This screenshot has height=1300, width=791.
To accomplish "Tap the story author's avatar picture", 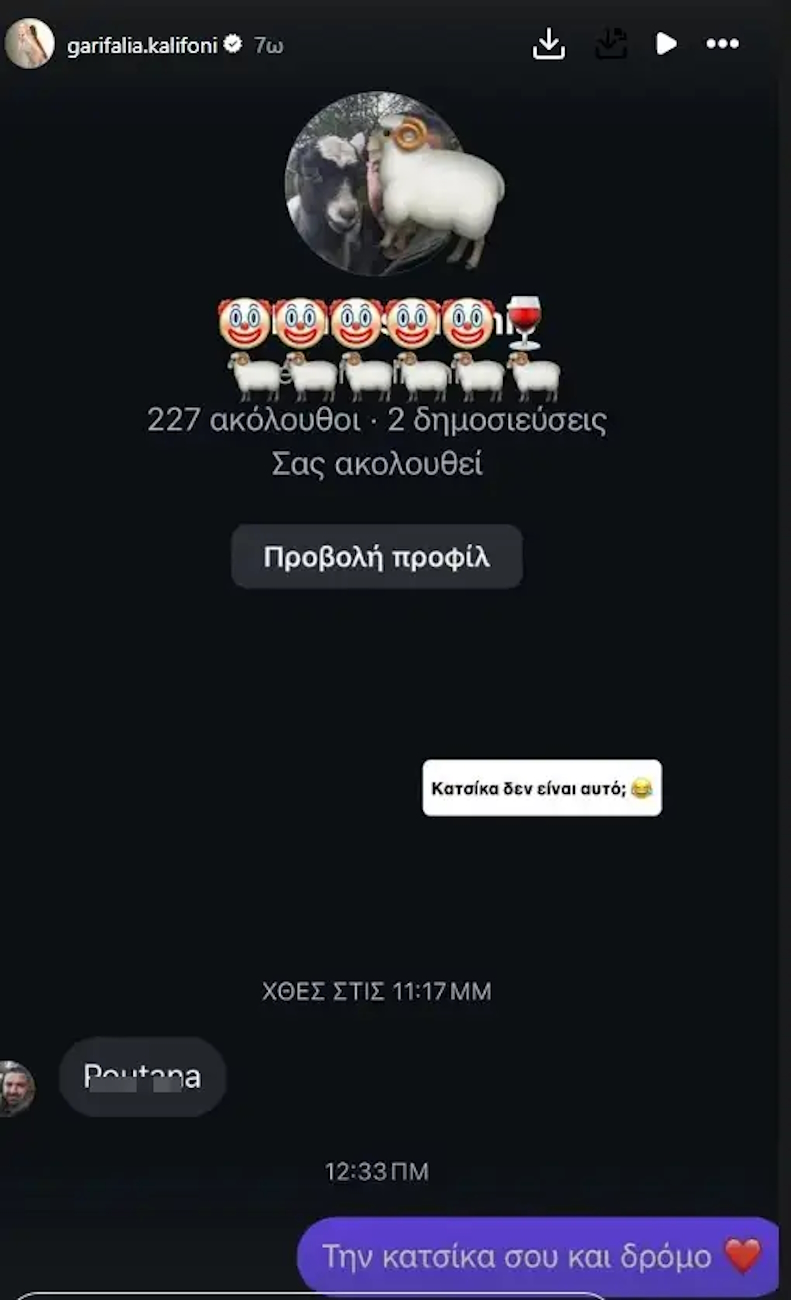I will [29, 44].
